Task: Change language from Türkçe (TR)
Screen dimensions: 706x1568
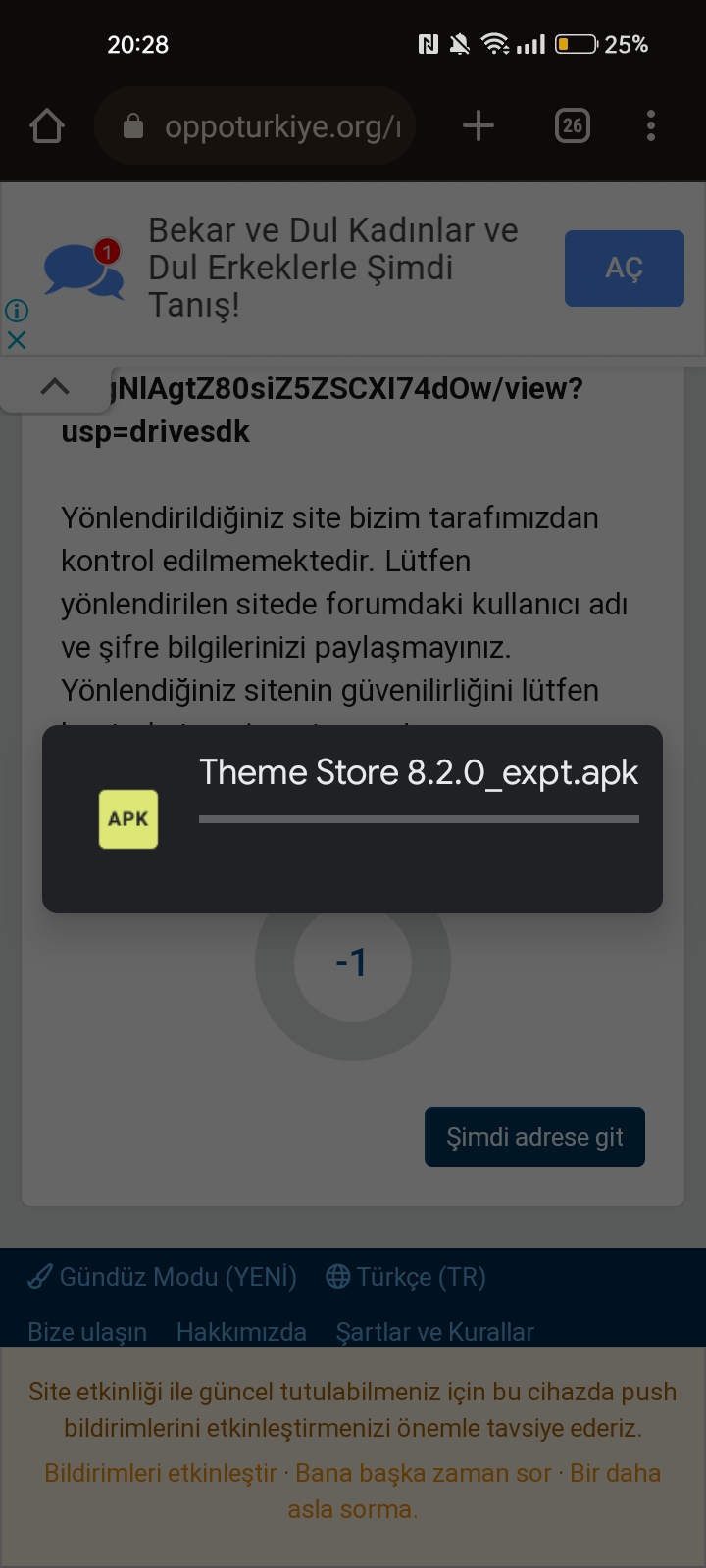Action: click(x=406, y=1277)
